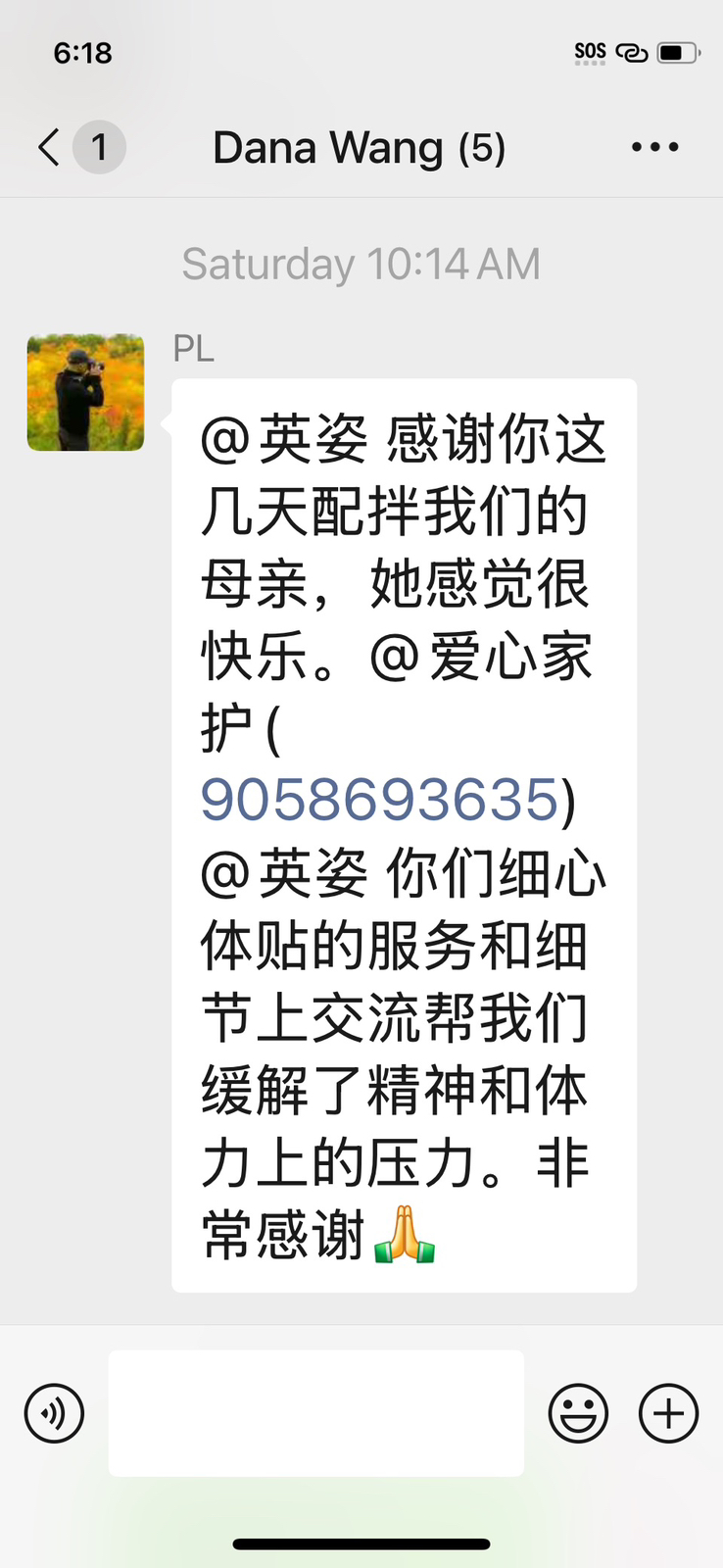Image resolution: width=723 pixels, height=1568 pixels.
Task: Open the emoji sticker panel
Action: (578, 1413)
